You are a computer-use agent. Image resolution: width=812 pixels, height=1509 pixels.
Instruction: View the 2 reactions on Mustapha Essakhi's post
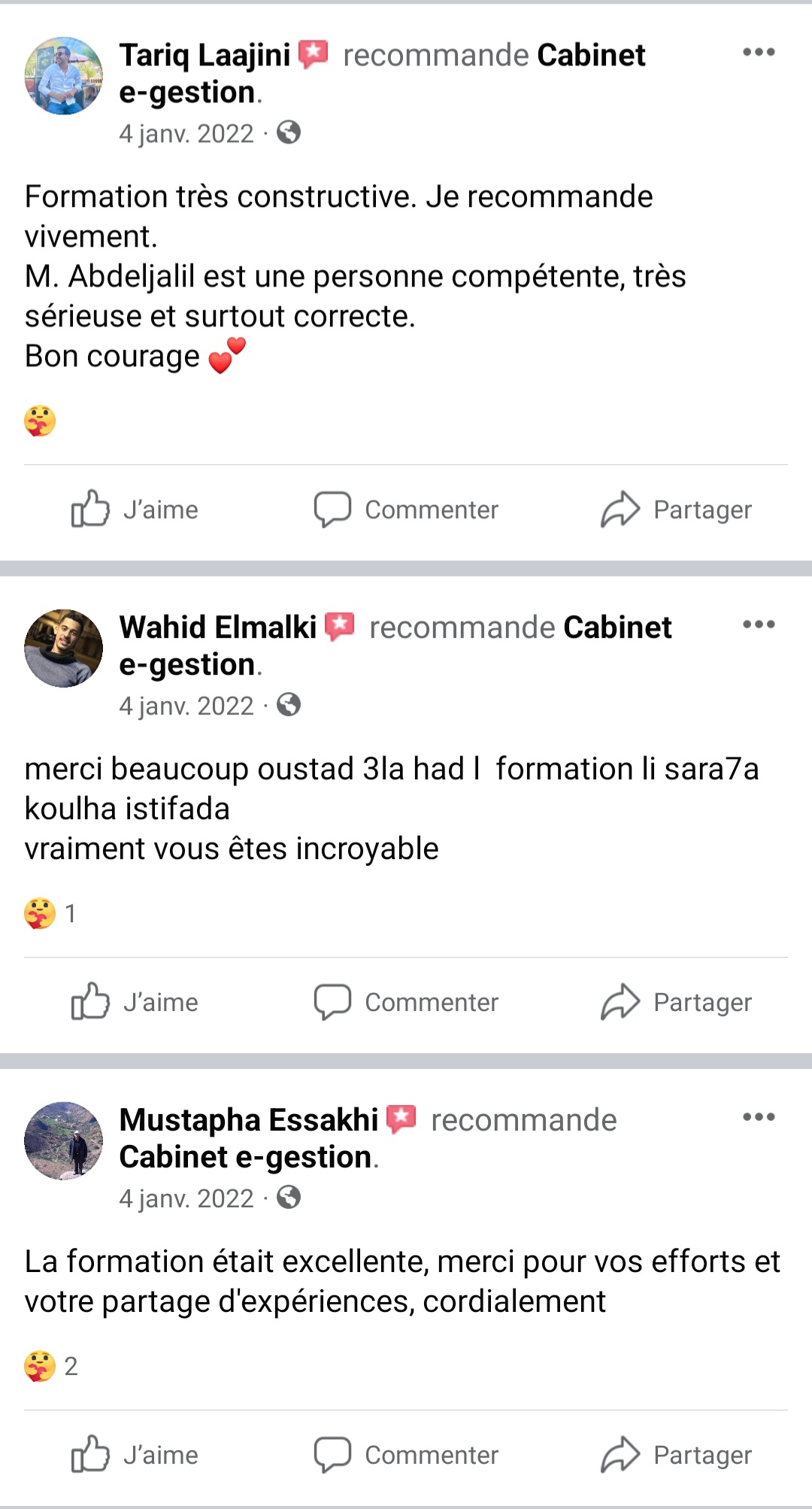click(51, 1366)
